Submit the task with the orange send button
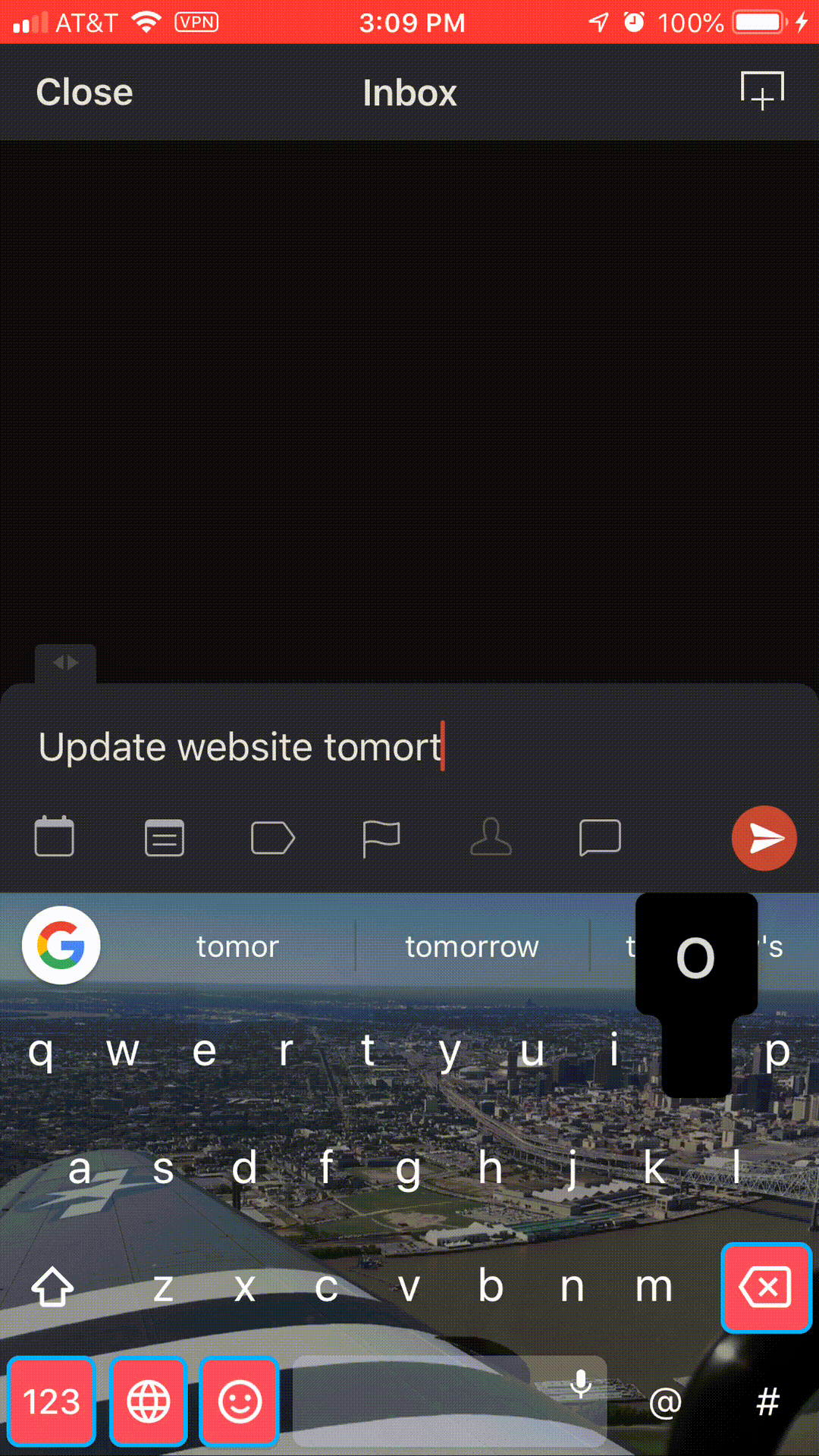Viewport: 819px width, 1456px height. pyautogui.click(x=764, y=838)
